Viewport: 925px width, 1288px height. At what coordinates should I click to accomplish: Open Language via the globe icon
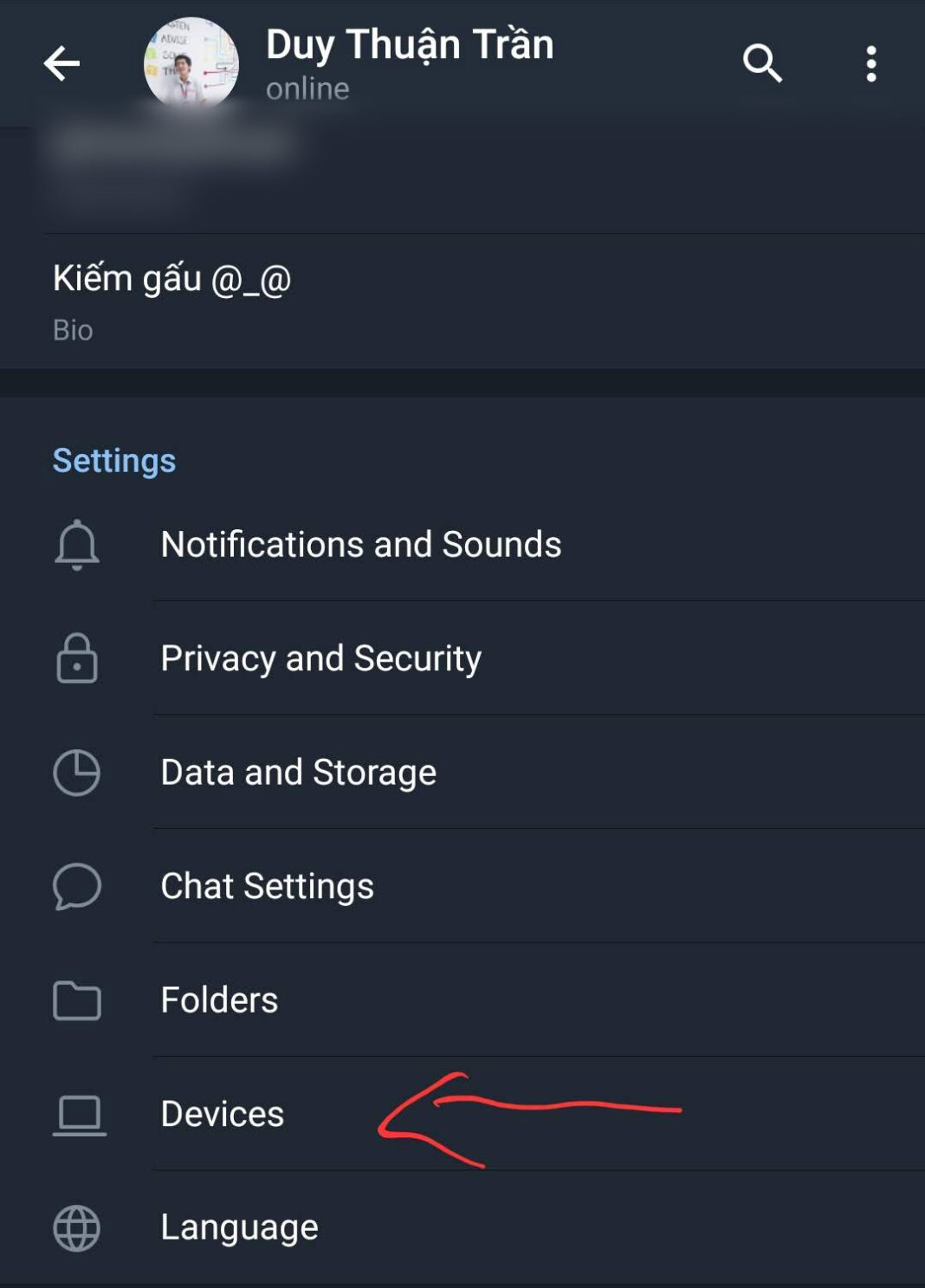pos(76,1226)
